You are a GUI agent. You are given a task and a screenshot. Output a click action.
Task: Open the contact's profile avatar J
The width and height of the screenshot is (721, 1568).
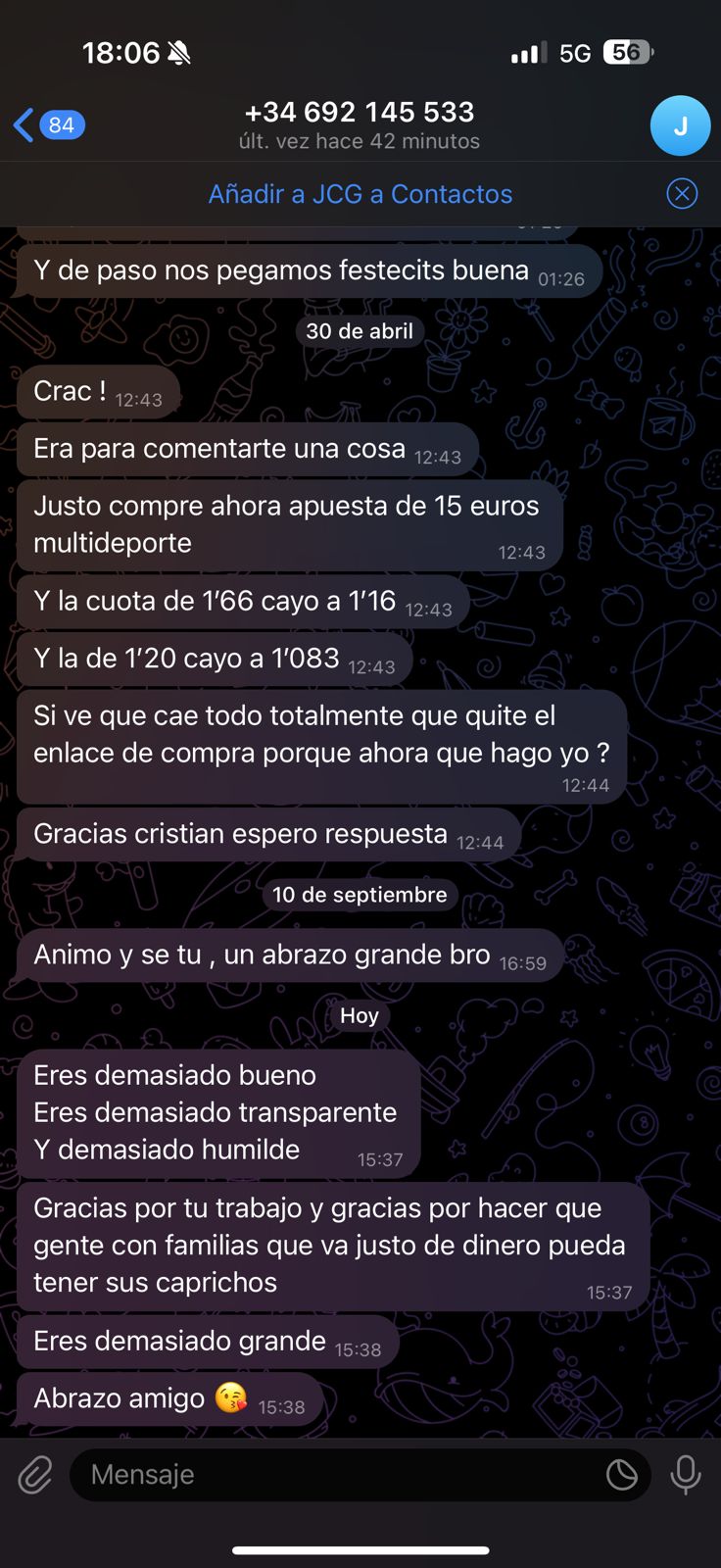tap(680, 125)
